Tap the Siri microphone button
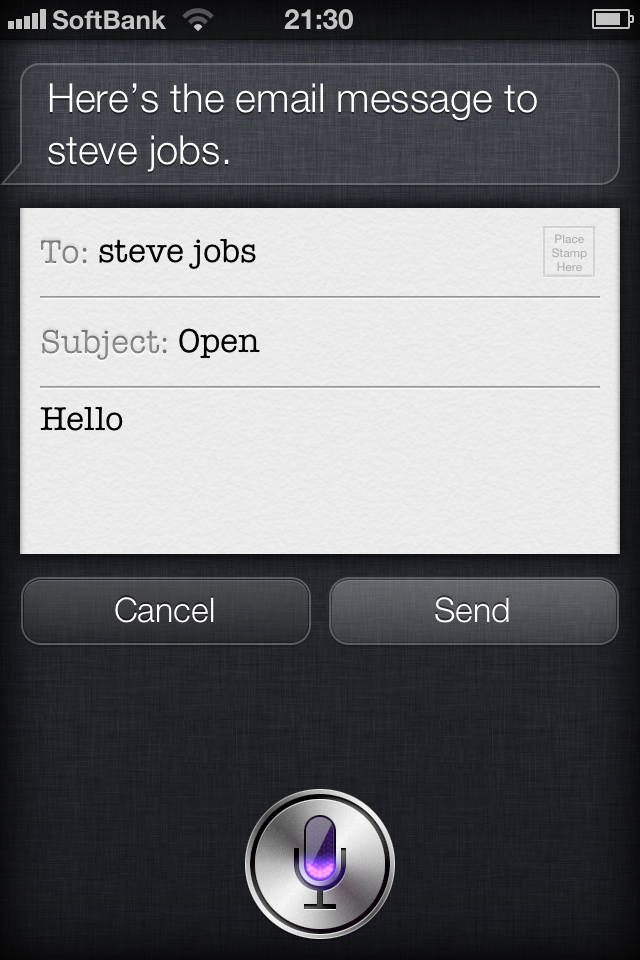Image resolution: width=640 pixels, height=960 pixels. point(320,862)
